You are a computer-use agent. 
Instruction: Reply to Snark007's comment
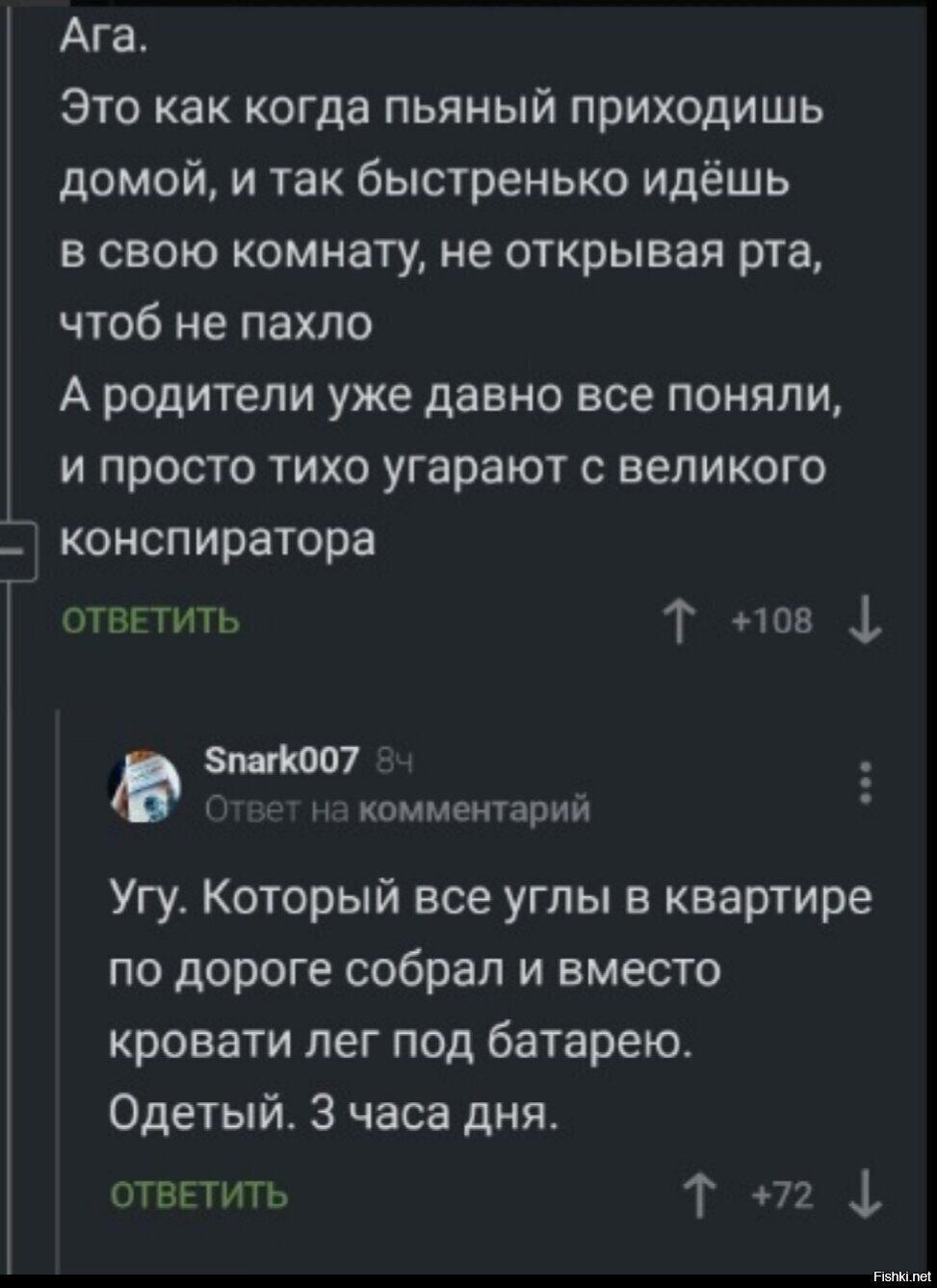(x=199, y=1196)
